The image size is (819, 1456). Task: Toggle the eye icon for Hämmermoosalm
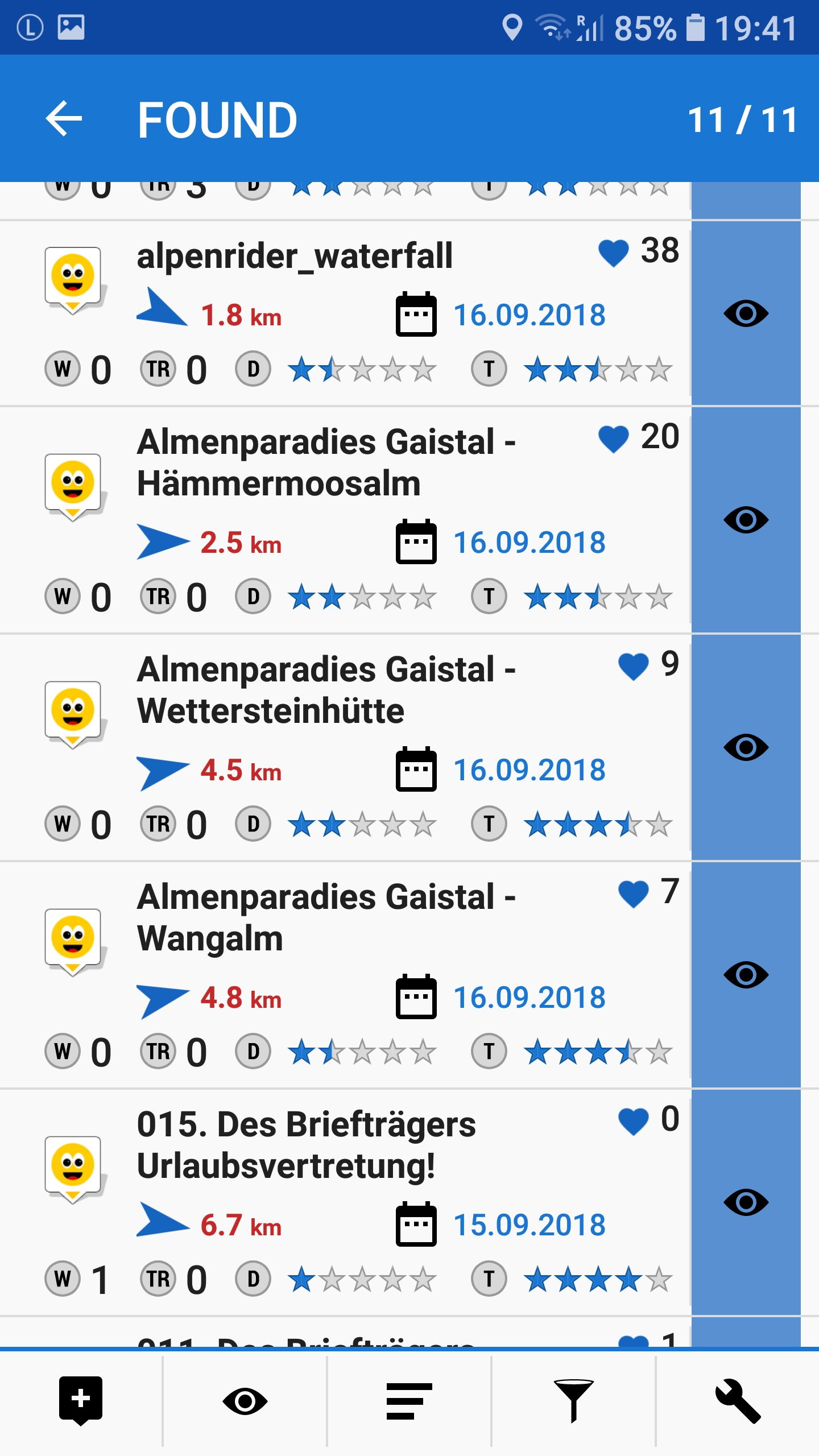(x=746, y=520)
